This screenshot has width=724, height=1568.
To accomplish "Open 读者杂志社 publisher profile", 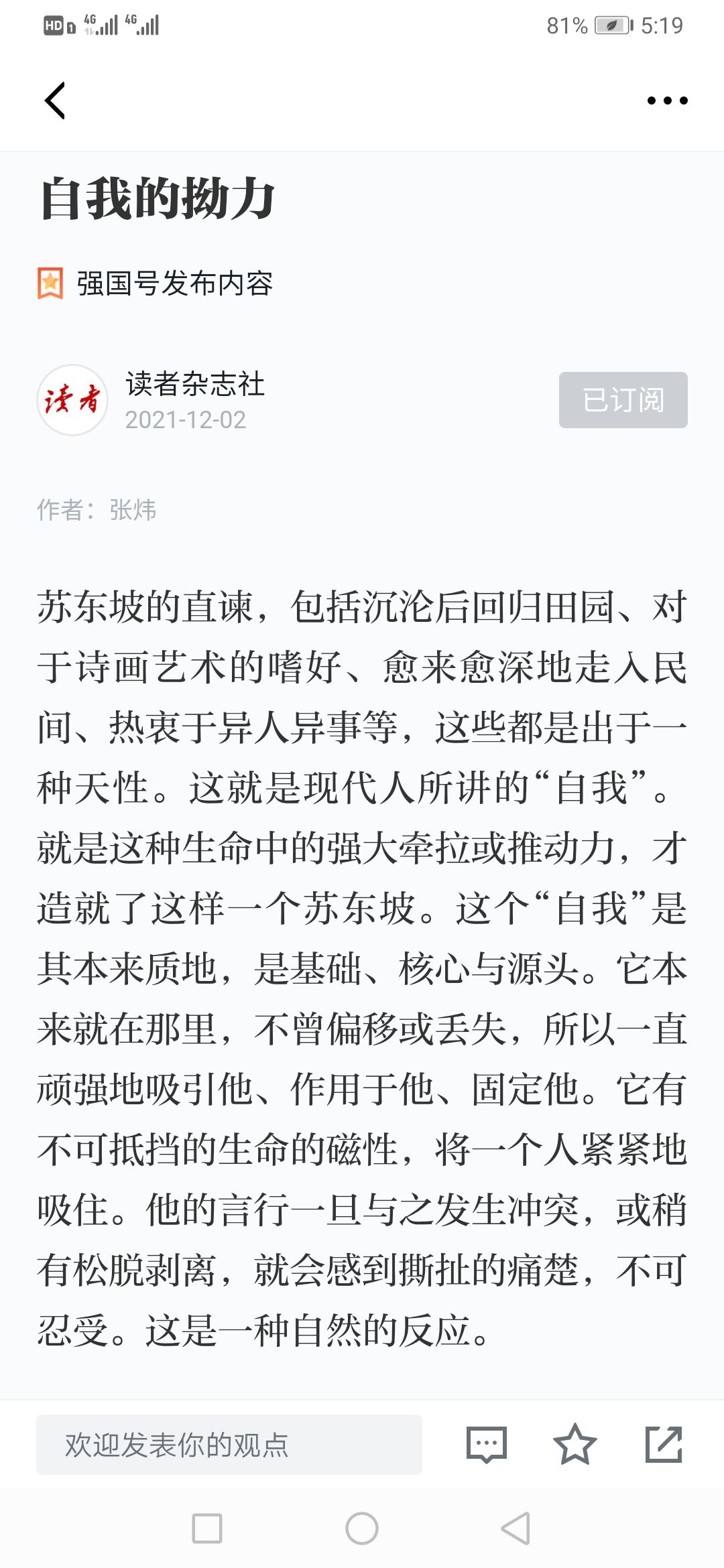I will (x=195, y=385).
